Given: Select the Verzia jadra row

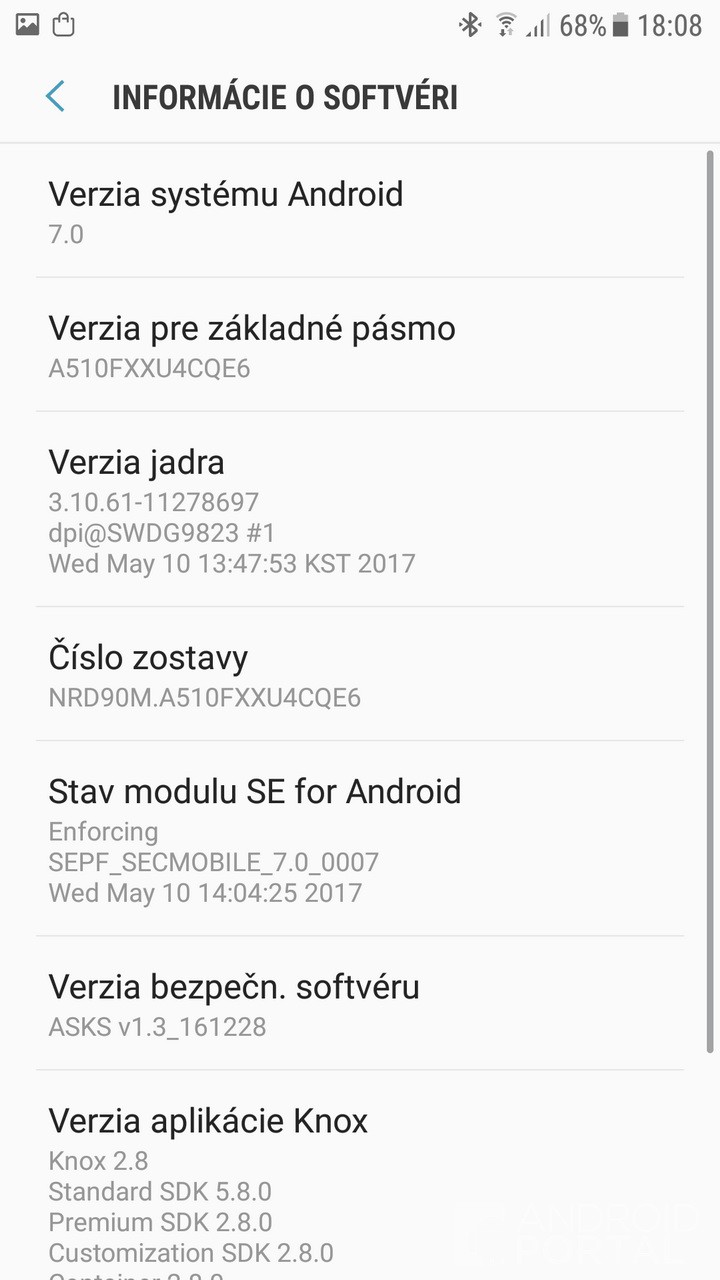Looking at the screenshot, I should click(x=360, y=510).
